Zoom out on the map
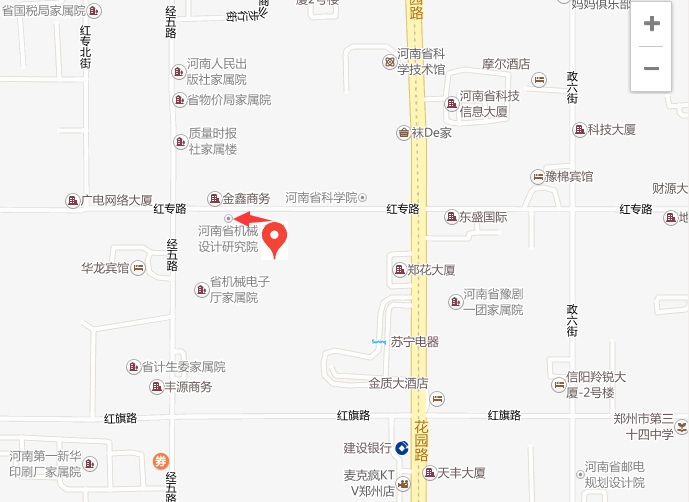Image resolution: width=689 pixels, height=502 pixels. coord(651,68)
